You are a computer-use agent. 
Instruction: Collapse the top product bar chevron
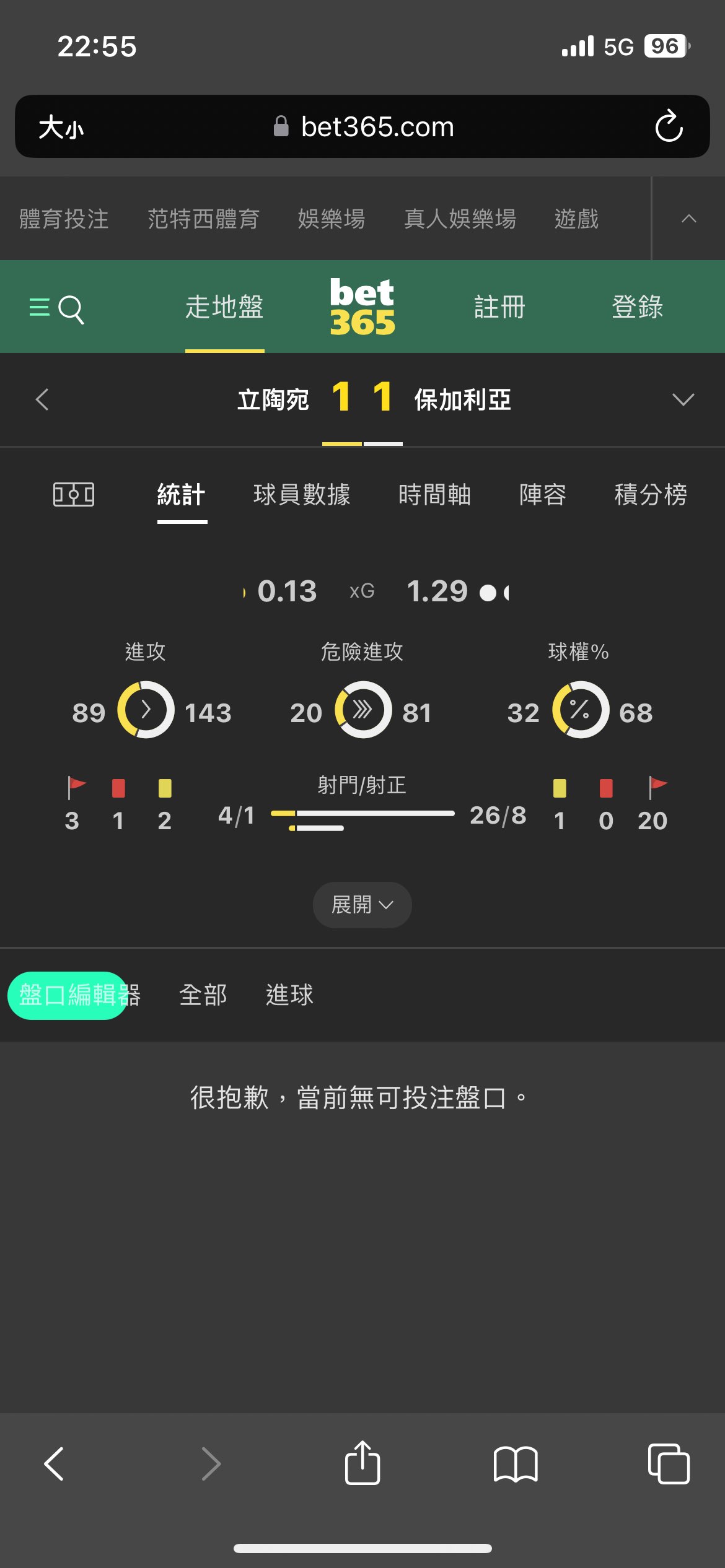(x=688, y=219)
